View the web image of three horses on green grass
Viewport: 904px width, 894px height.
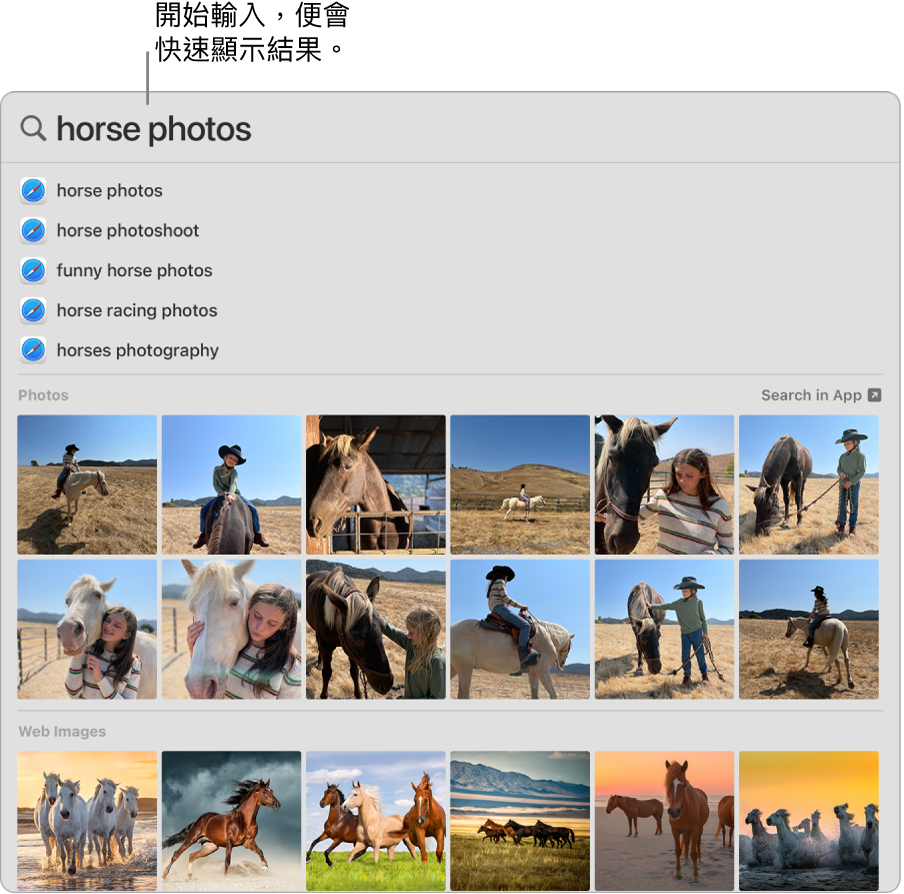click(375, 820)
